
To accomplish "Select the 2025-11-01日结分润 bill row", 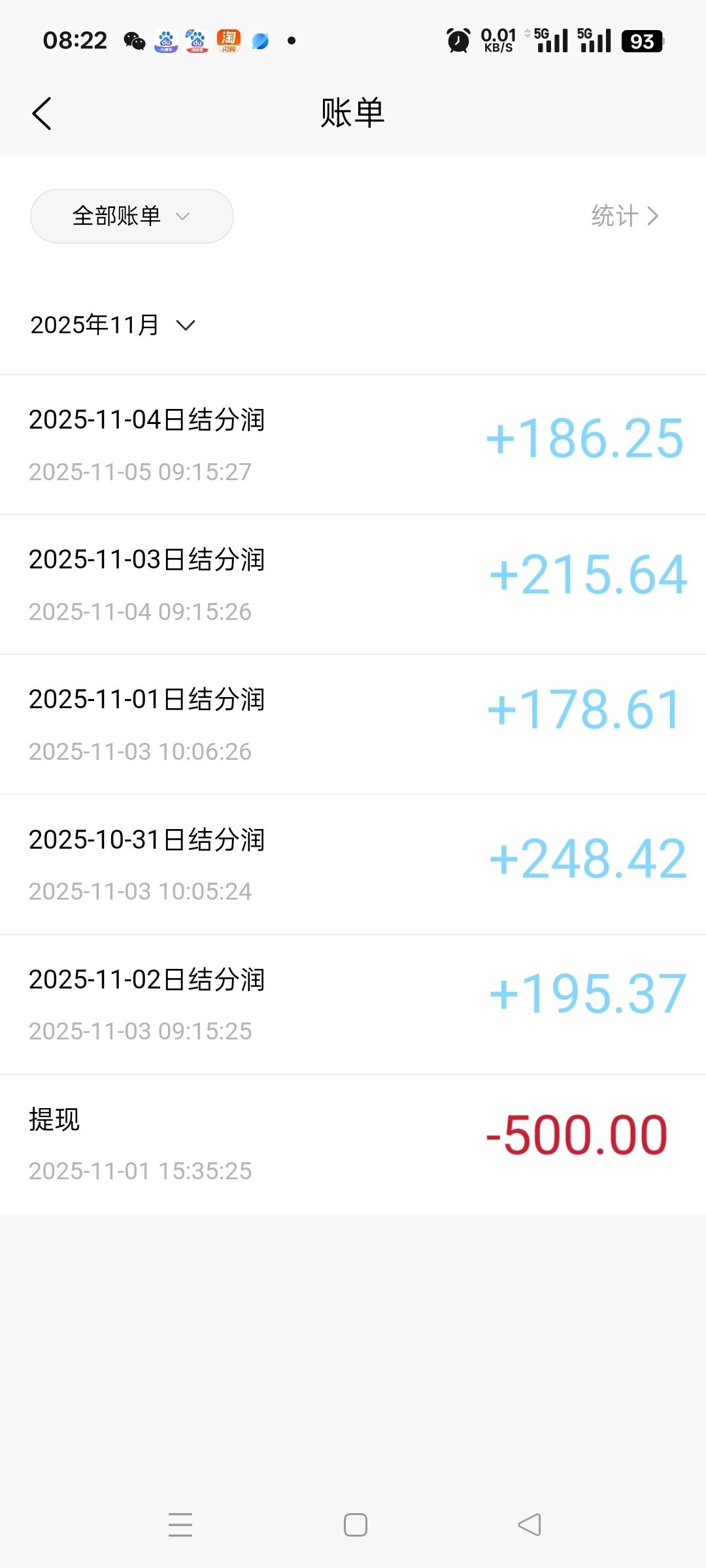I will [x=353, y=725].
